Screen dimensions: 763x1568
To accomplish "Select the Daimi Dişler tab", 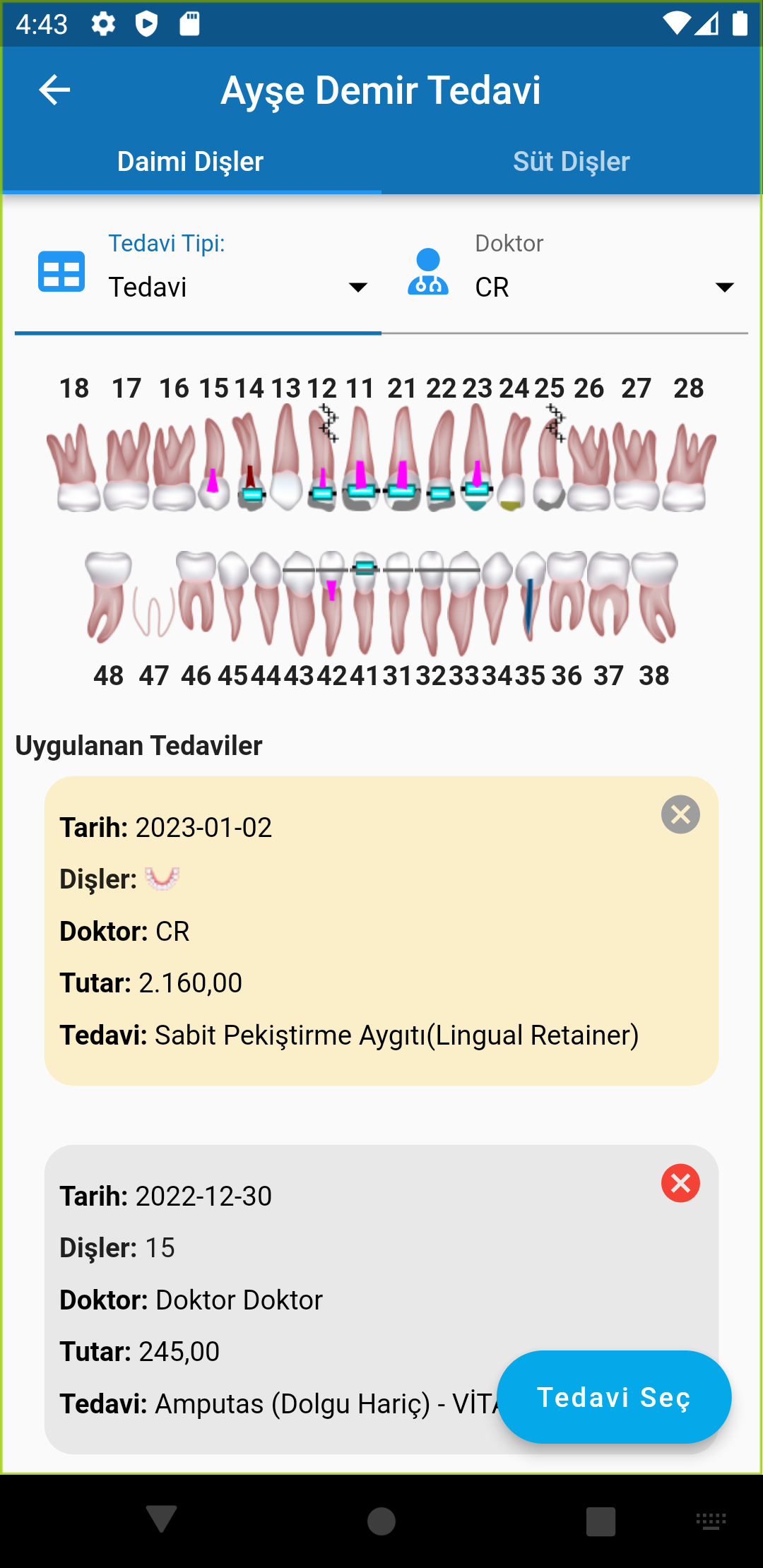I will [190, 162].
